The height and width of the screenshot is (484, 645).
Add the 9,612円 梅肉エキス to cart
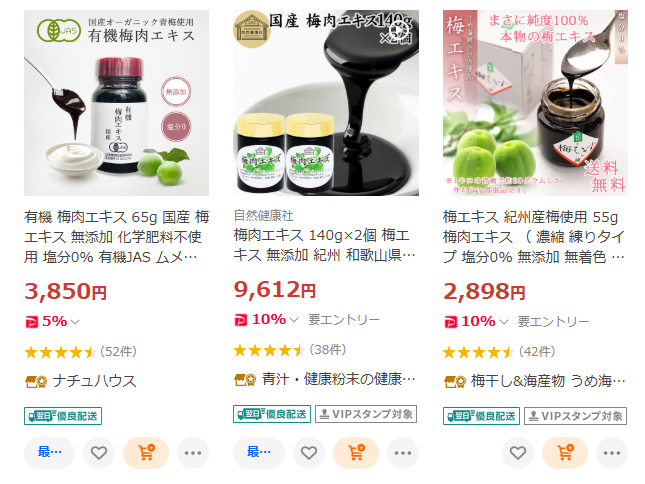(356, 453)
